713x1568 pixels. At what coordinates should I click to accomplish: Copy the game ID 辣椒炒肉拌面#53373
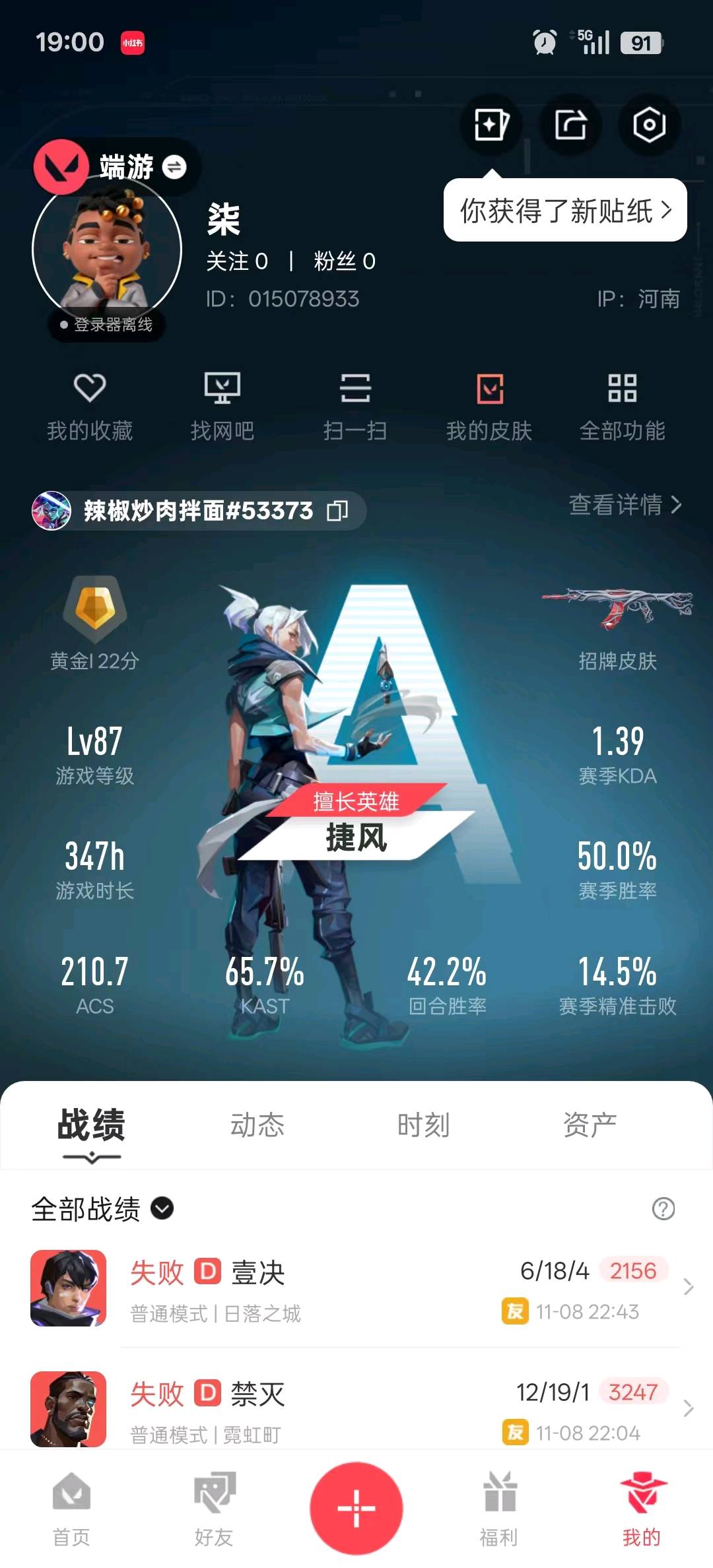coord(337,510)
